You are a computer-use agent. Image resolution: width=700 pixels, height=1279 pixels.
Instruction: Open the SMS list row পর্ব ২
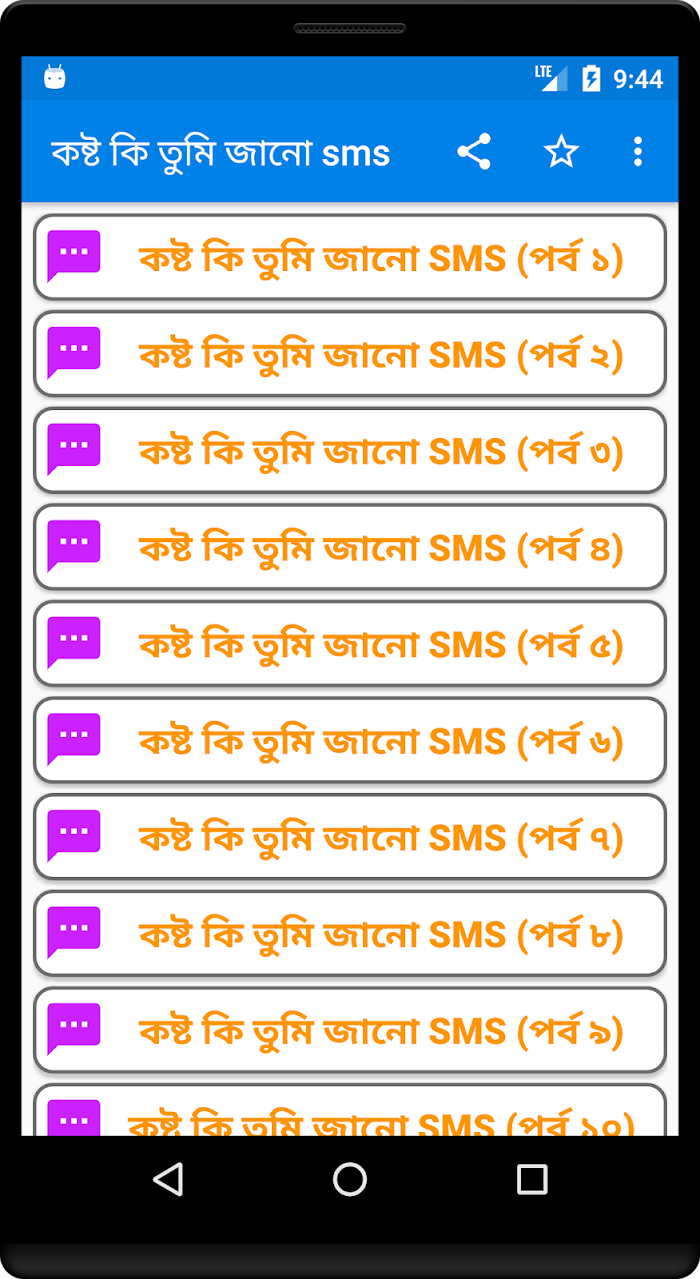pyautogui.click(x=350, y=354)
